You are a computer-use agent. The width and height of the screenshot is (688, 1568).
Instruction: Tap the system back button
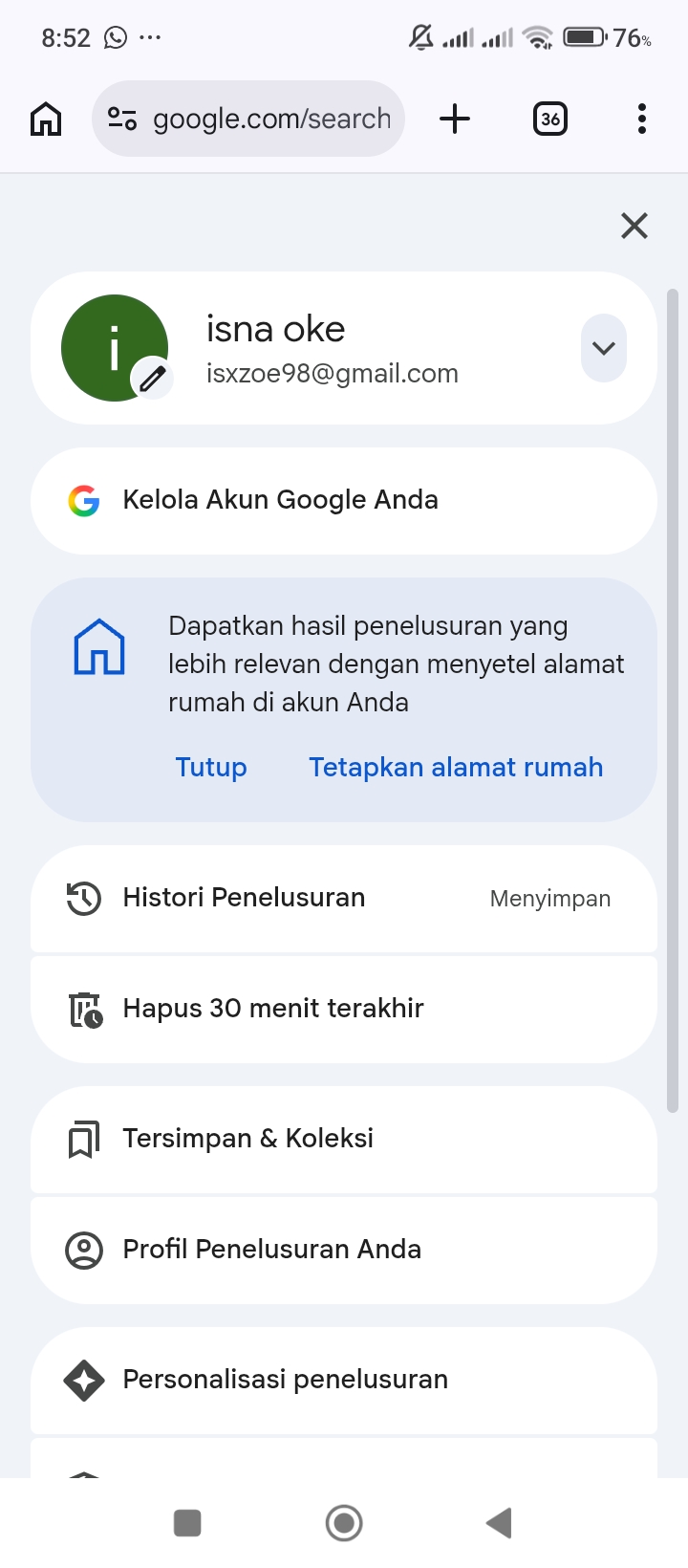click(x=500, y=1523)
